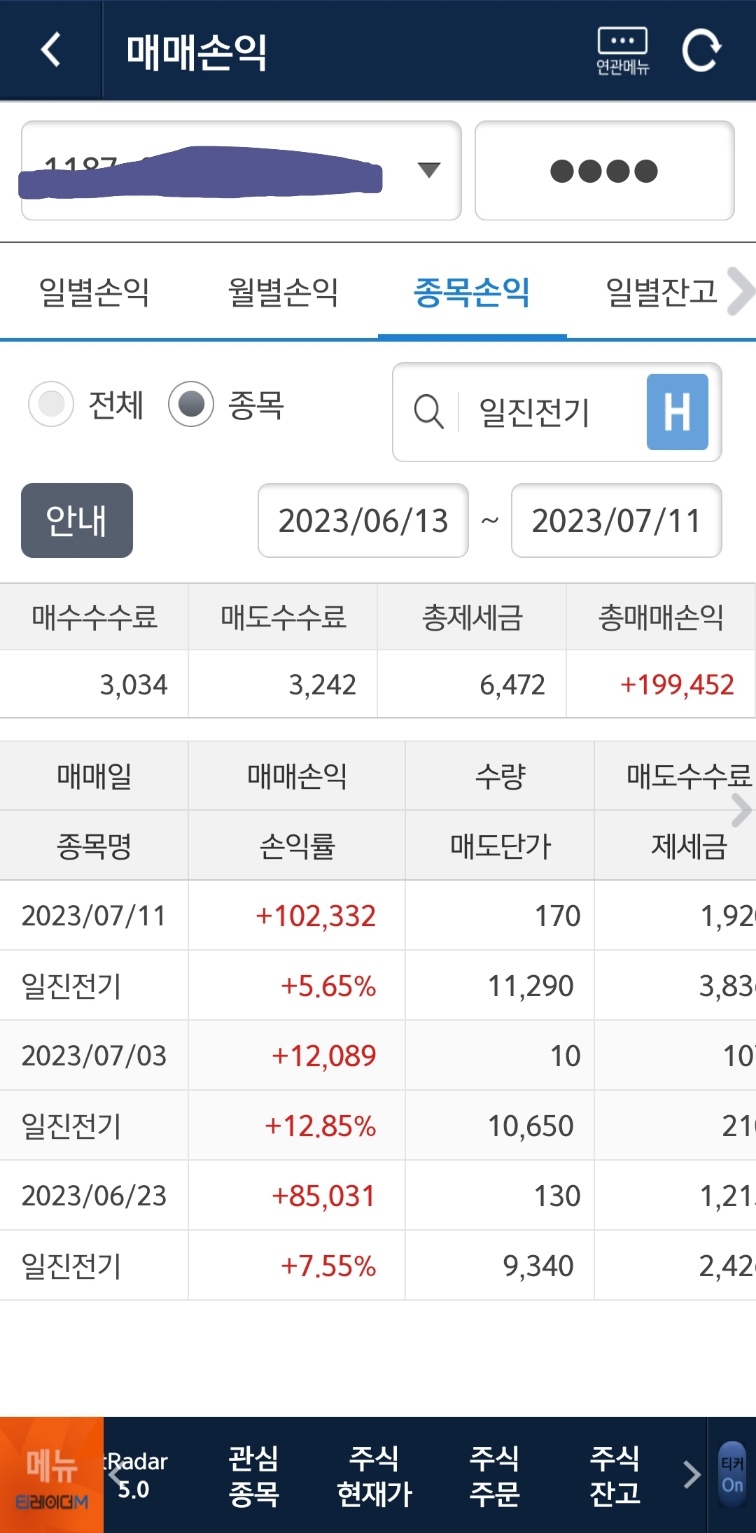Screen dimensions: 756x1533
Task: Open the account number dropdown
Action: tap(241, 171)
